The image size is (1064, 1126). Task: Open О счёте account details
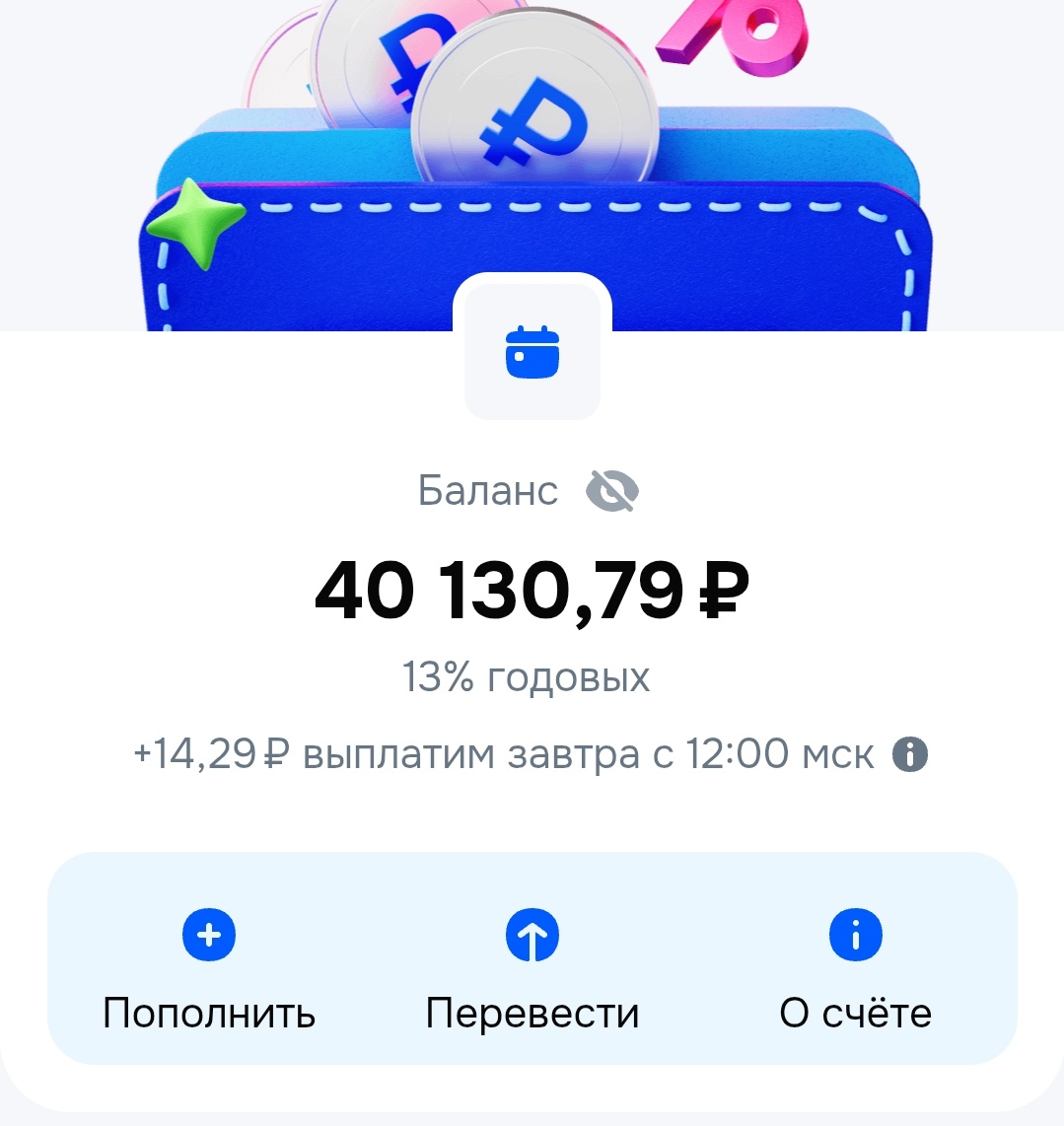[854, 1012]
